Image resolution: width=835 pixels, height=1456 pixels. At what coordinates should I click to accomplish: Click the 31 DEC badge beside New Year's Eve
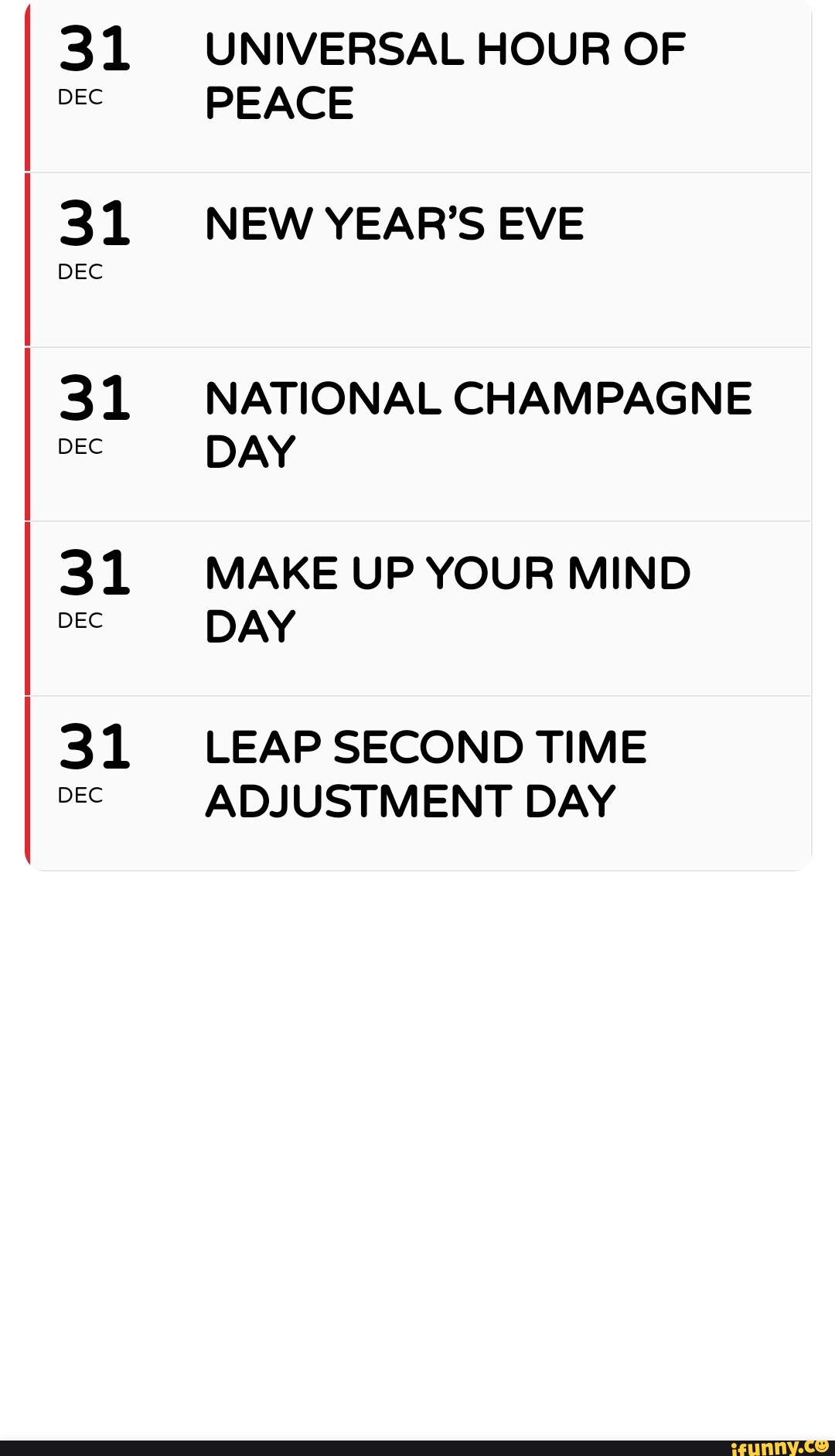click(x=93, y=244)
